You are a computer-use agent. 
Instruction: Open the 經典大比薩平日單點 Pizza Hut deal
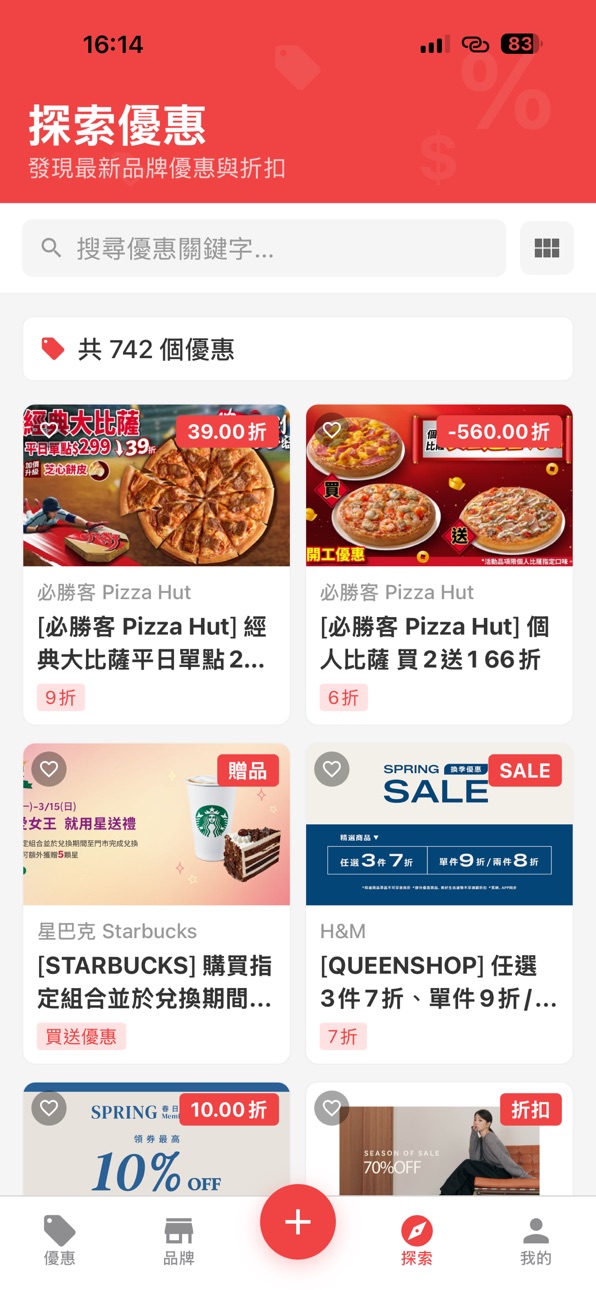tap(156, 564)
